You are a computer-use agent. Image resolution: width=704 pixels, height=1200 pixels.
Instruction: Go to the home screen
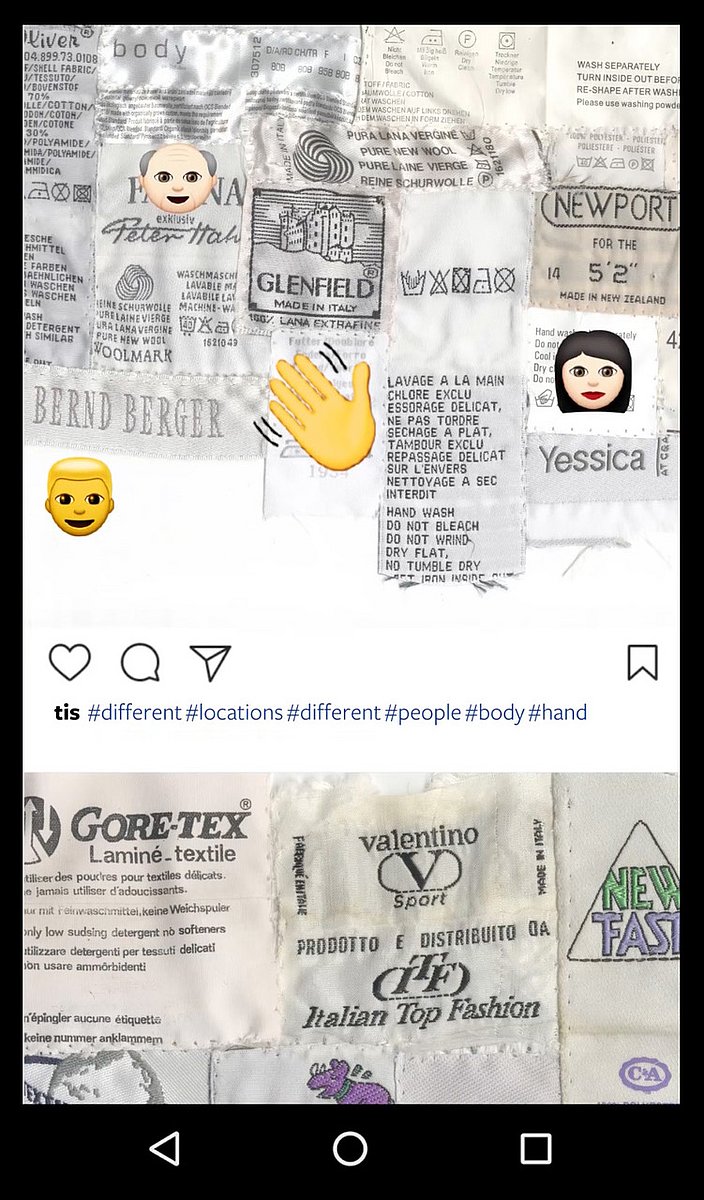pos(350,1149)
